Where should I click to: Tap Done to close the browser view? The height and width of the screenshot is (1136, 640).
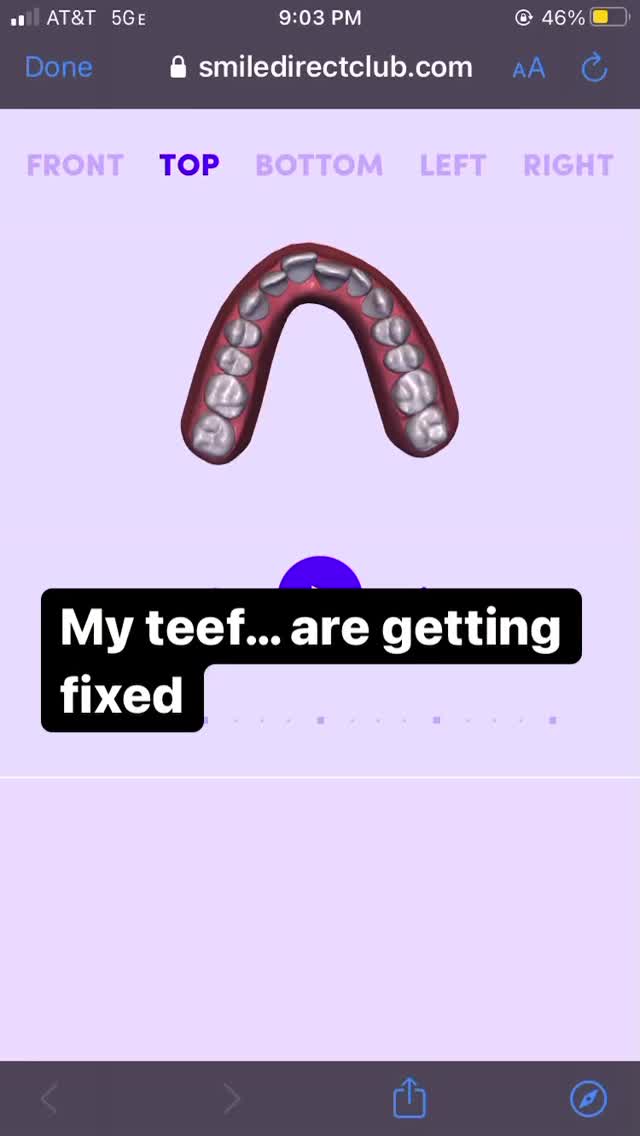pos(59,67)
